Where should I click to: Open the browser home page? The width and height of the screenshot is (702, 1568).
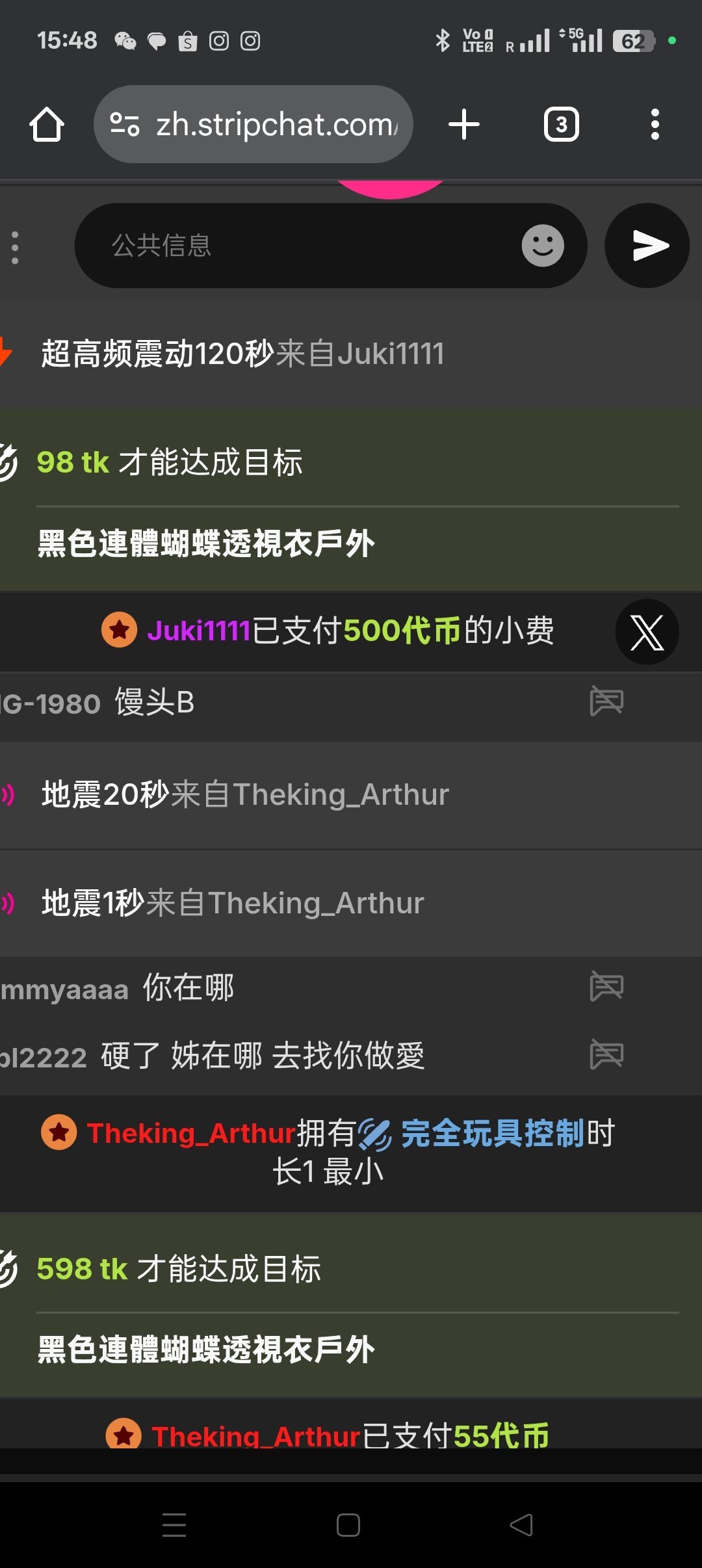(47, 124)
